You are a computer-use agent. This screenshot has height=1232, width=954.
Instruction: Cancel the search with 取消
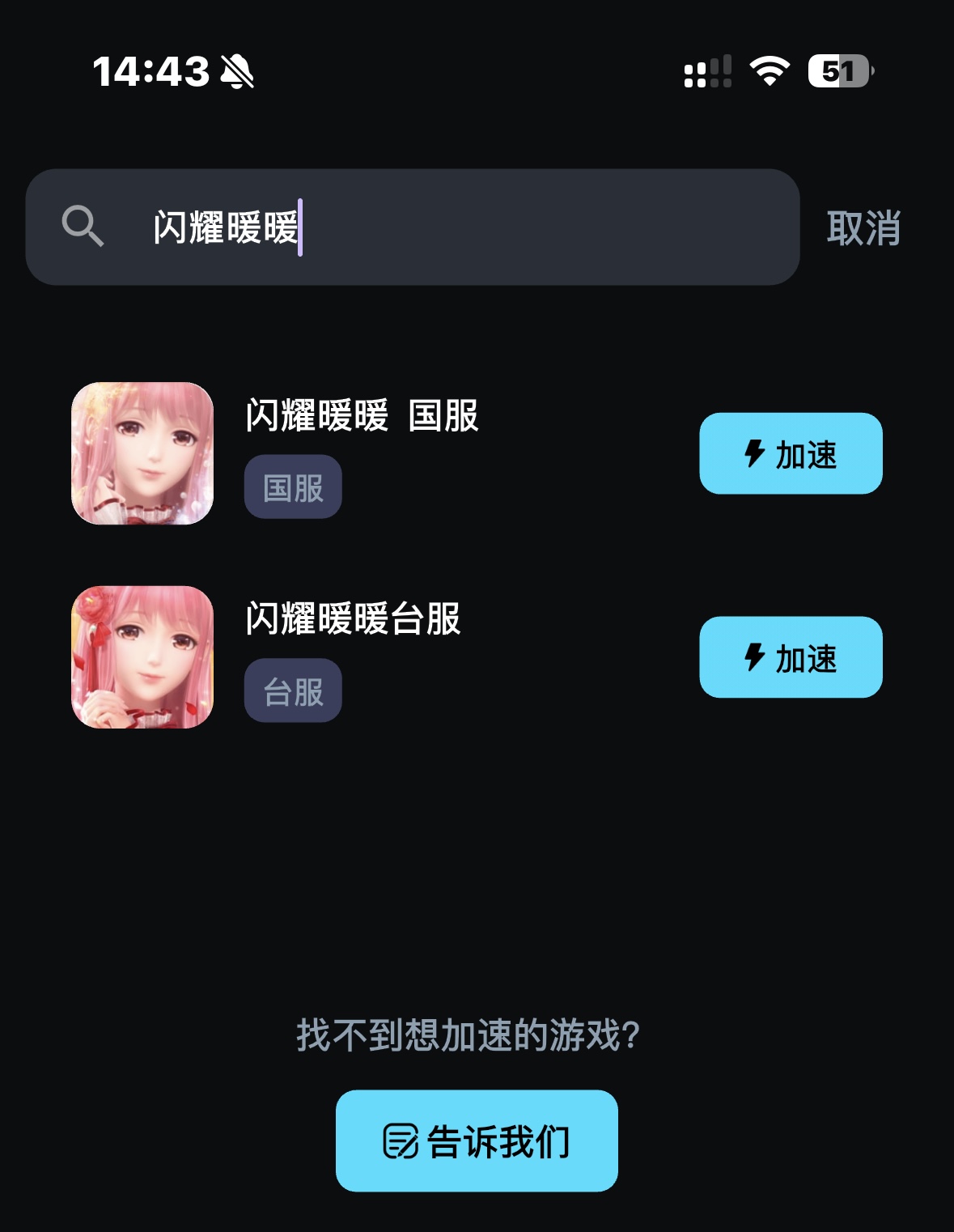pos(863,228)
